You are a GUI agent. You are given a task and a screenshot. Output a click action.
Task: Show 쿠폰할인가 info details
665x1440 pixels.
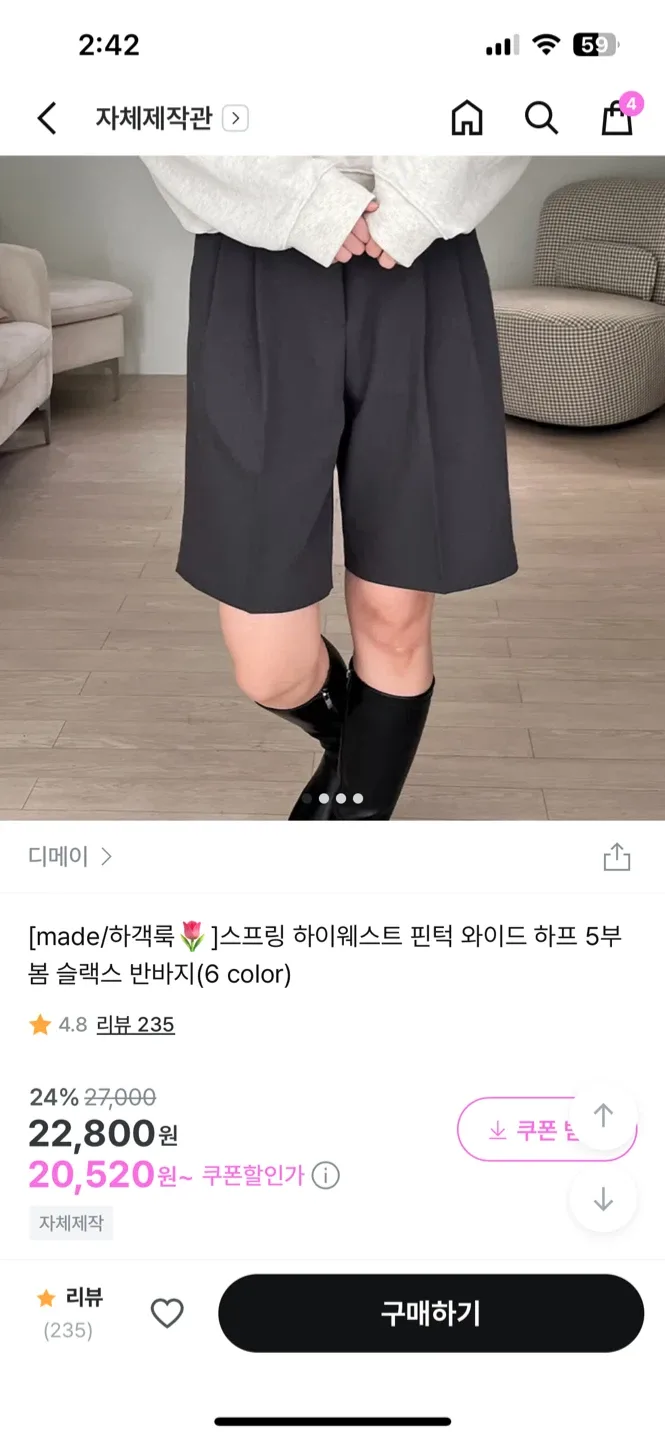(x=326, y=1175)
